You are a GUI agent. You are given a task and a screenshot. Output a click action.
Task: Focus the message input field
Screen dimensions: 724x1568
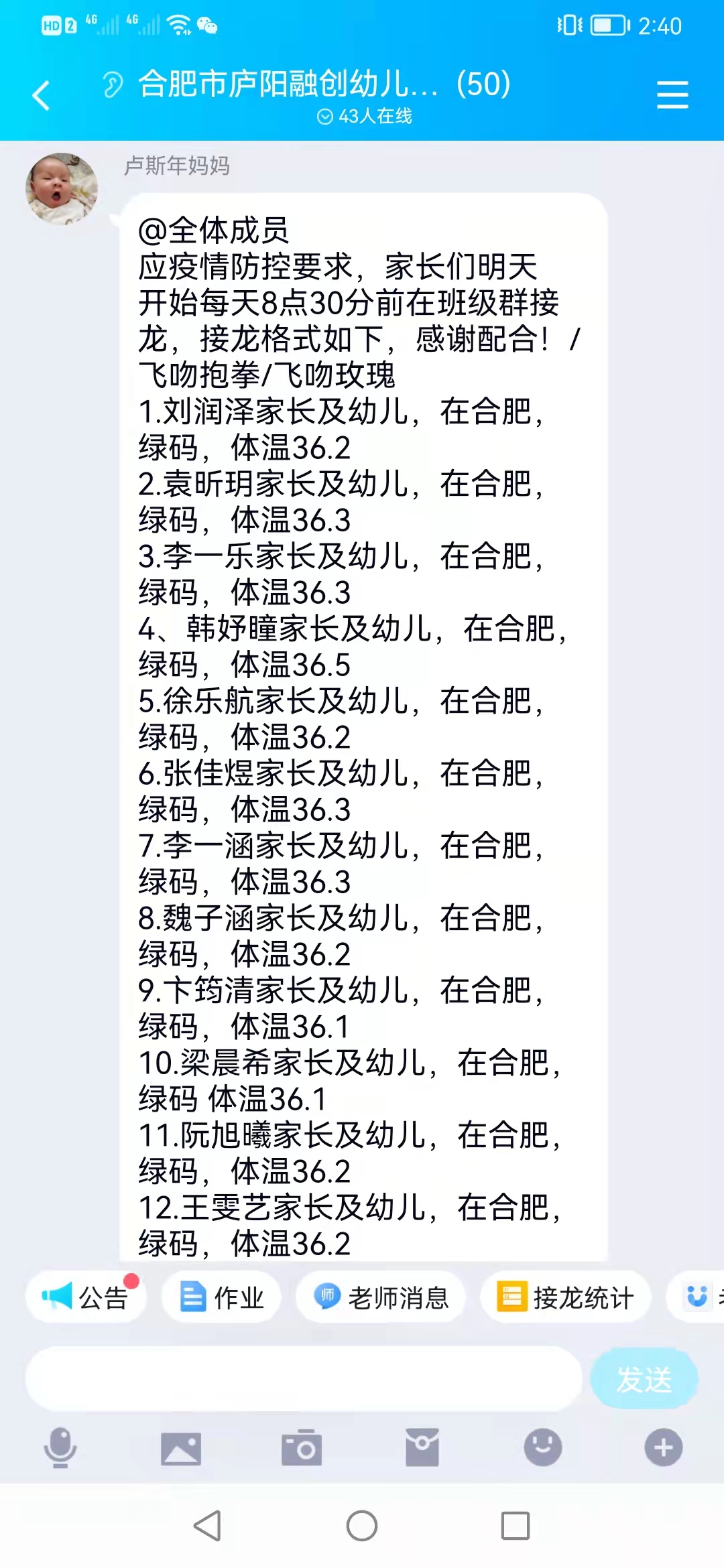[303, 1379]
